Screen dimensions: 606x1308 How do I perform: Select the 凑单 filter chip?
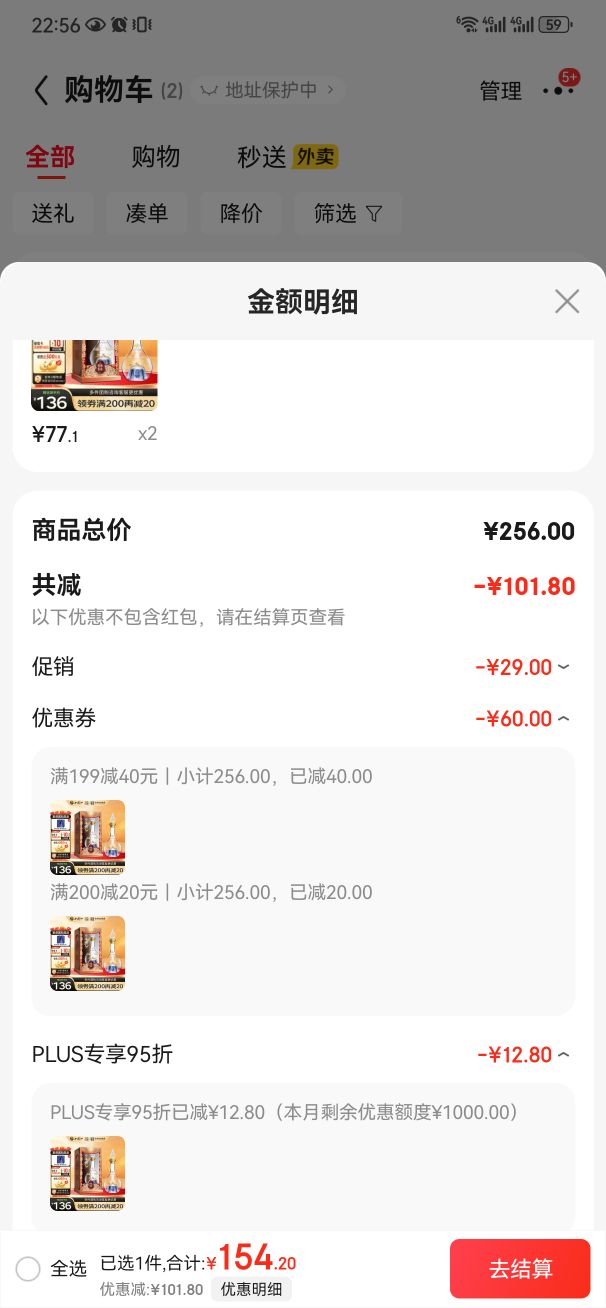(146, 213)
